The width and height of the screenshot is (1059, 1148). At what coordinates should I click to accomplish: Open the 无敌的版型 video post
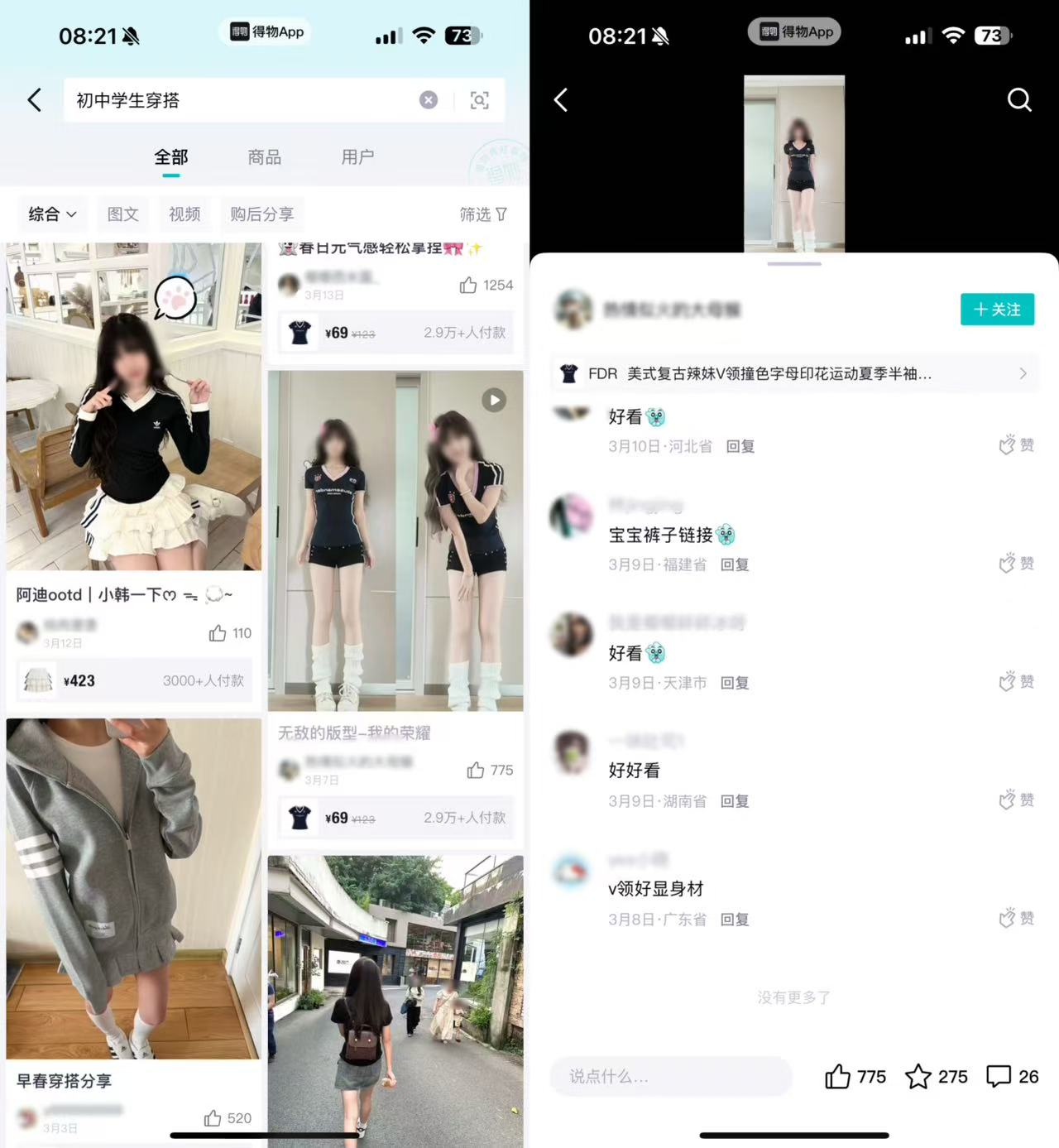[395, 540]
